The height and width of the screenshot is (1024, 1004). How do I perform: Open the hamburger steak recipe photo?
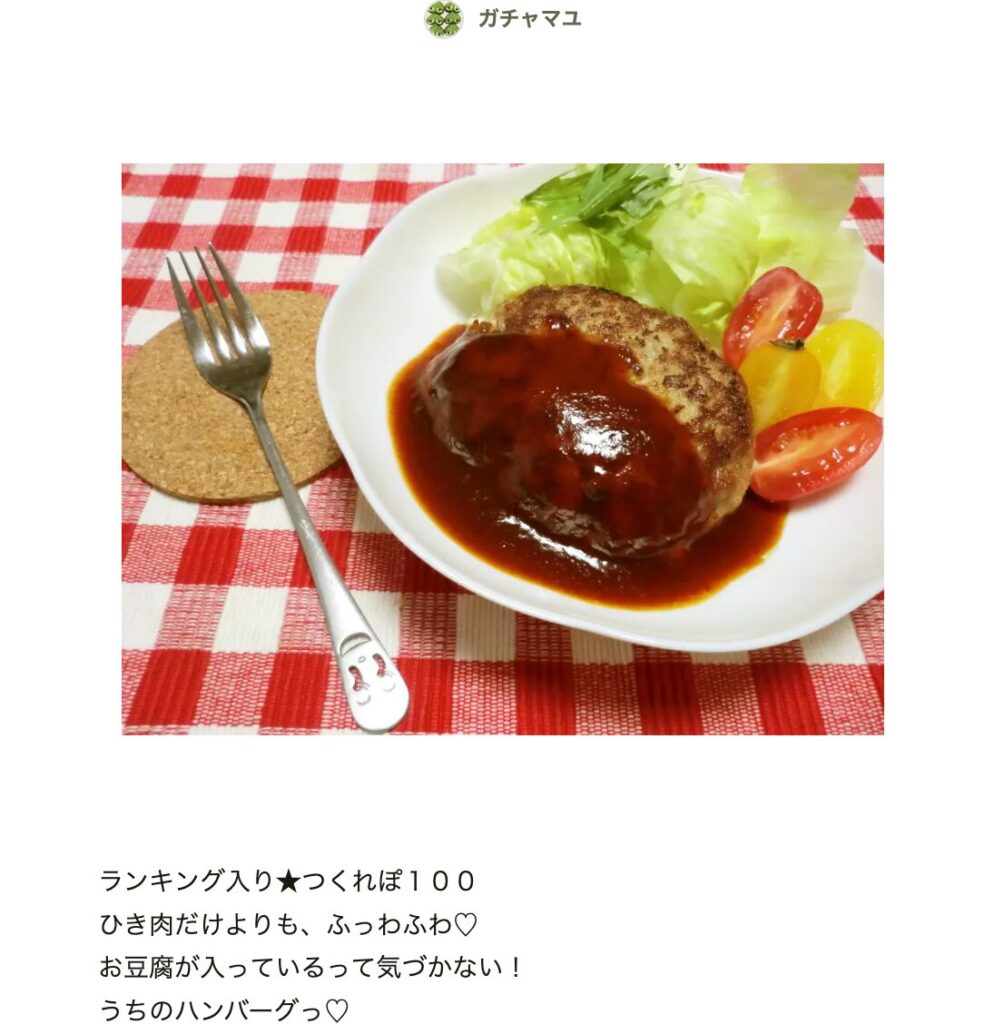(502, 449)
